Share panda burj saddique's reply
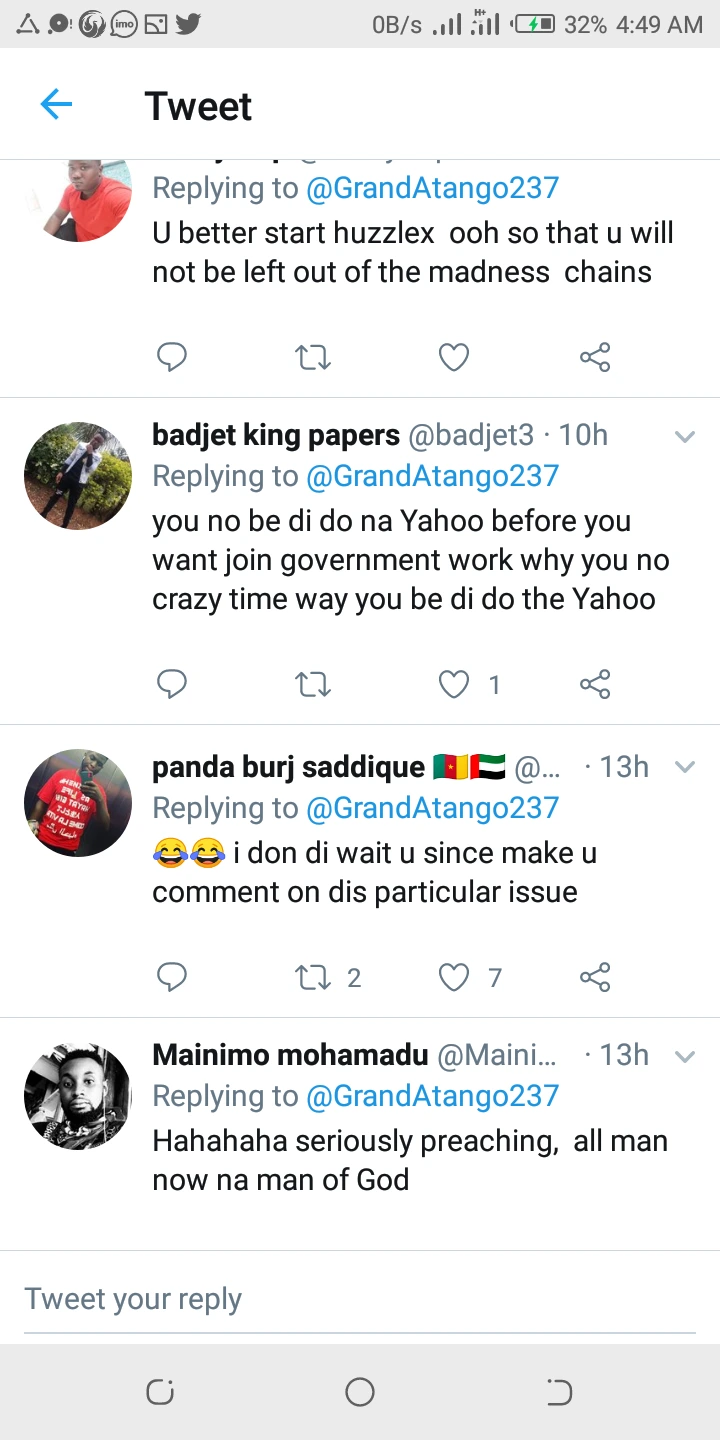Image resolution: width=720 pixels, height=1440 pixels. (595, 977)
